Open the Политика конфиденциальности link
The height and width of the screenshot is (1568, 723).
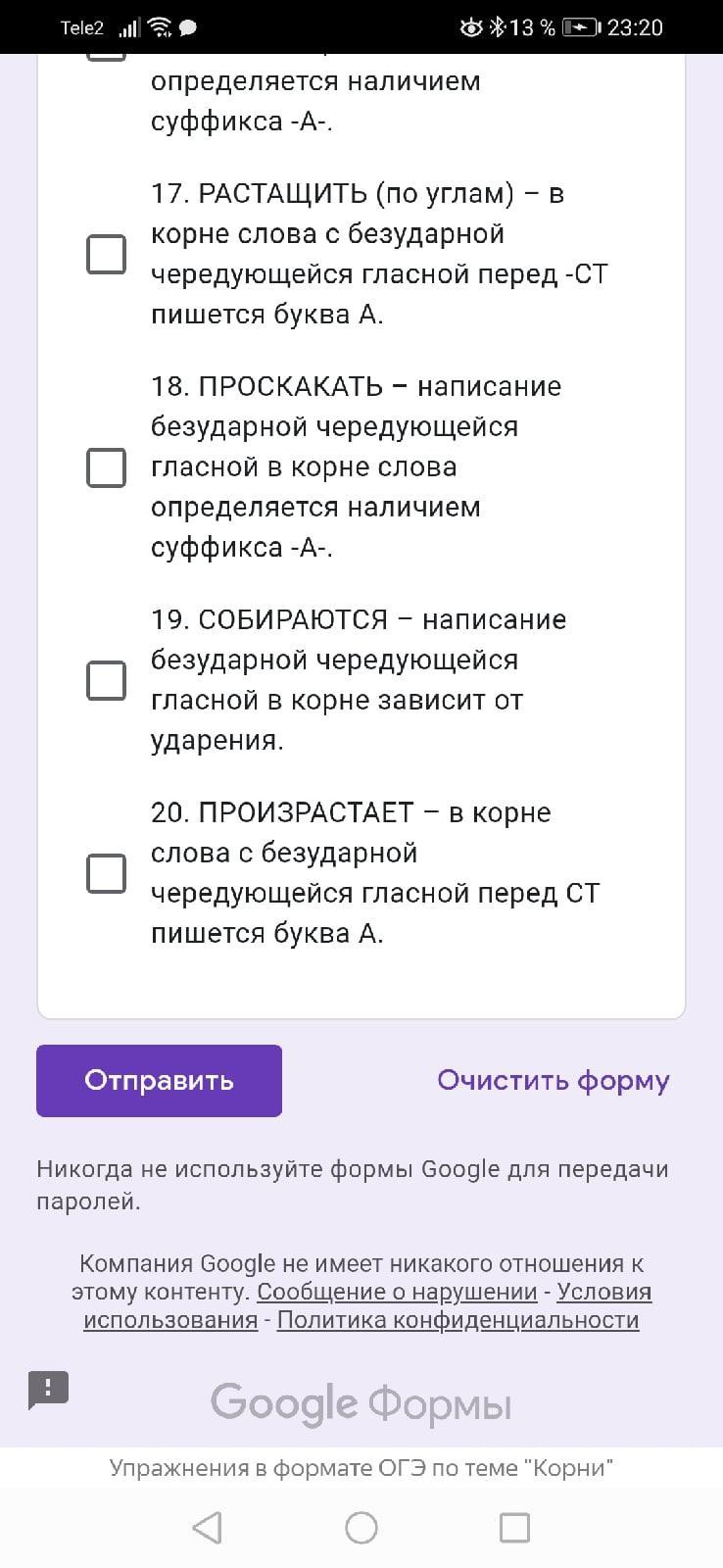pos(458,1320)
